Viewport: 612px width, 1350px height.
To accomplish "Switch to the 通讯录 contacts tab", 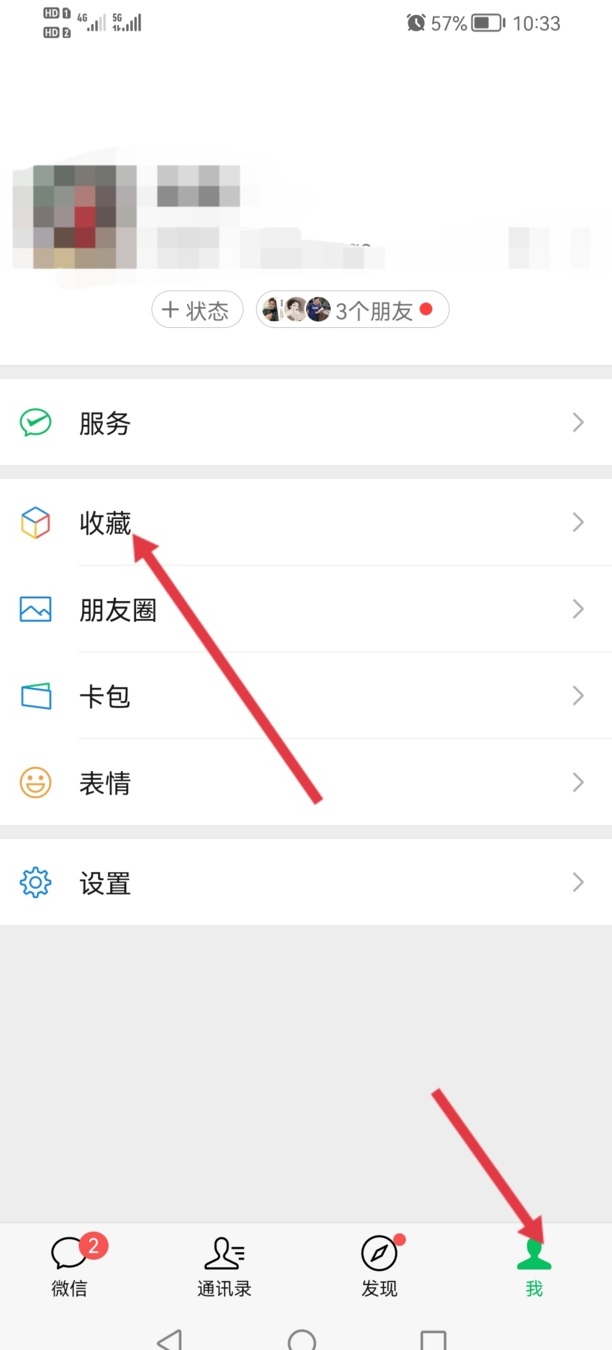I will (x=224, y=1265).
